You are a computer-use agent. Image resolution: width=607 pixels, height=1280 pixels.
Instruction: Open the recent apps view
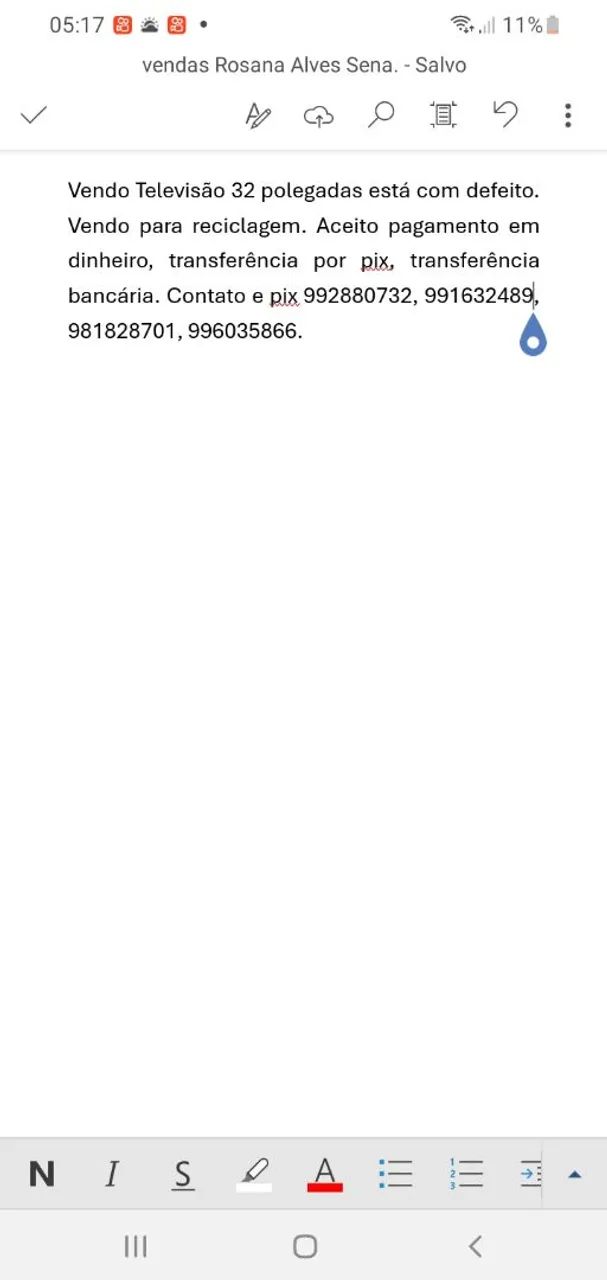[x=135, y=1246]
